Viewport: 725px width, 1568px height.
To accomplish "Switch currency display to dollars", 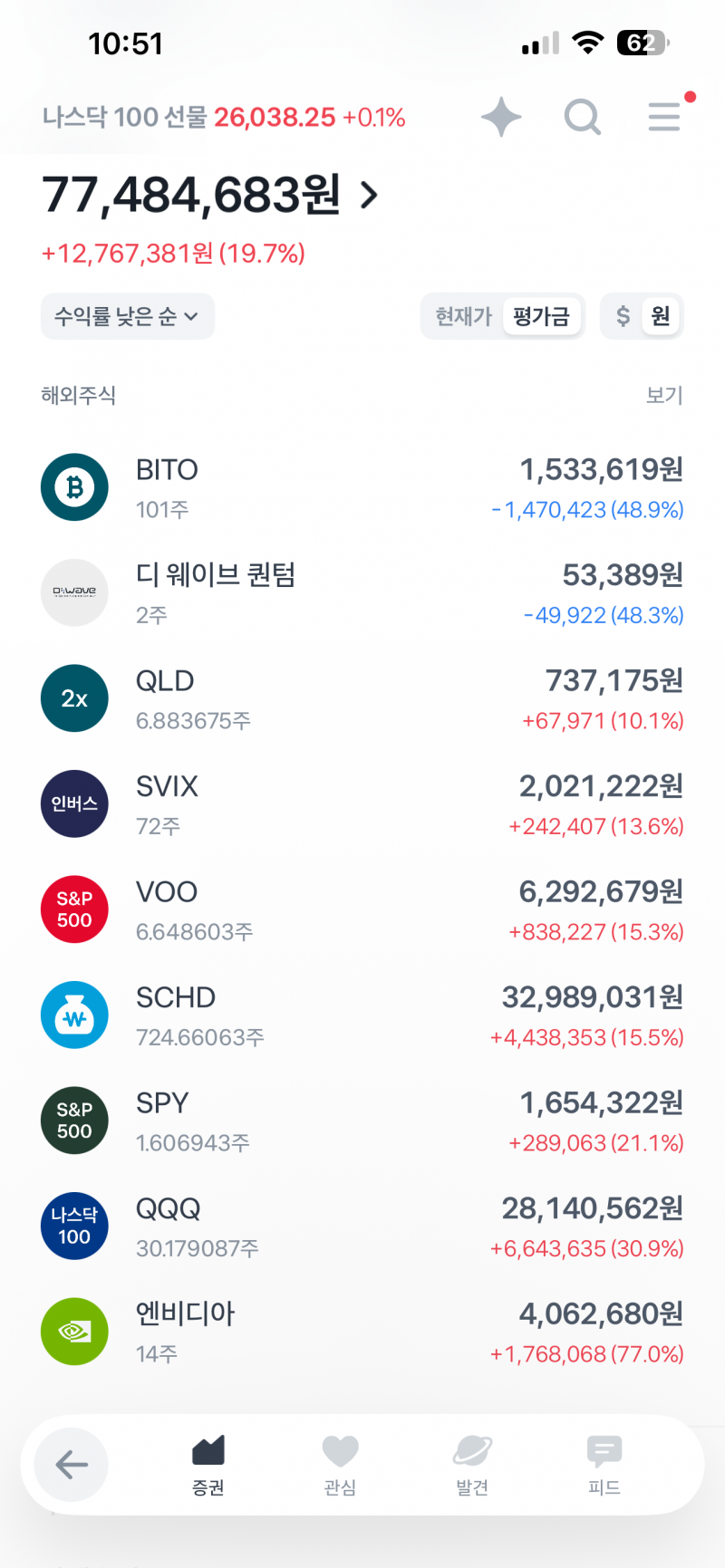I will pos(622,316).
